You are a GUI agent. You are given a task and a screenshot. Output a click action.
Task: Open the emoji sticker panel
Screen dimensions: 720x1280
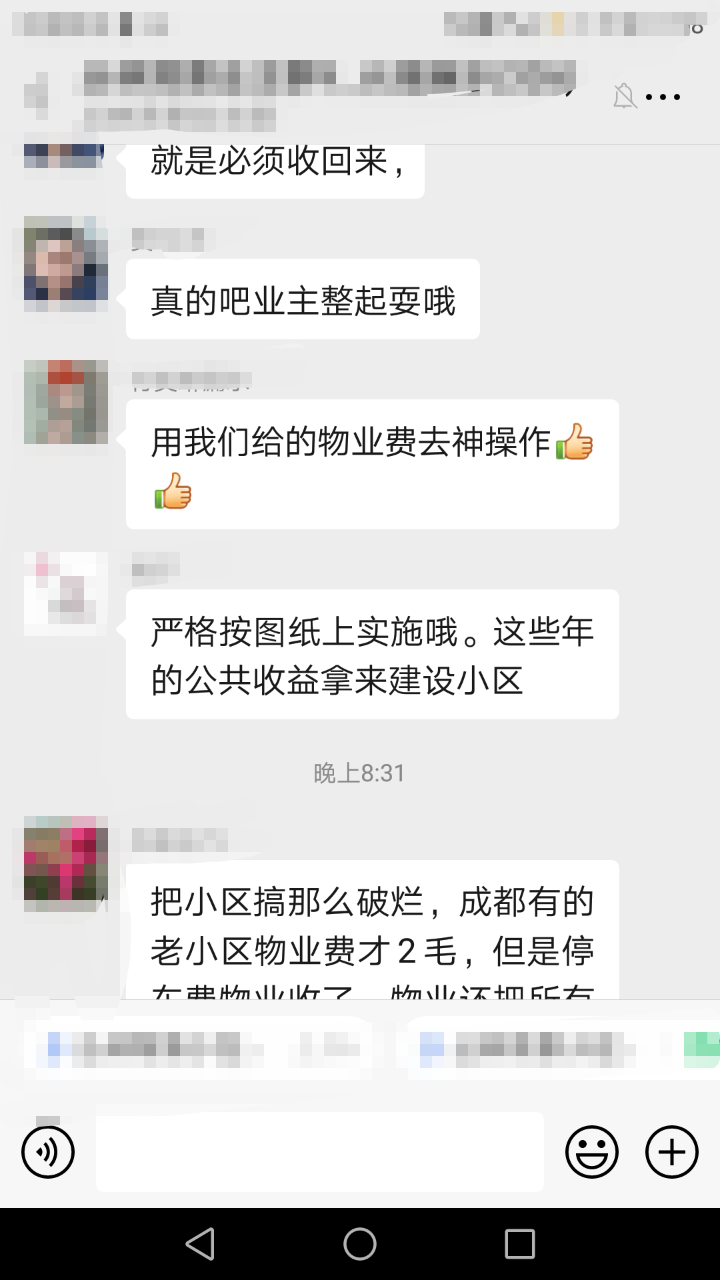click(592, 1152)
